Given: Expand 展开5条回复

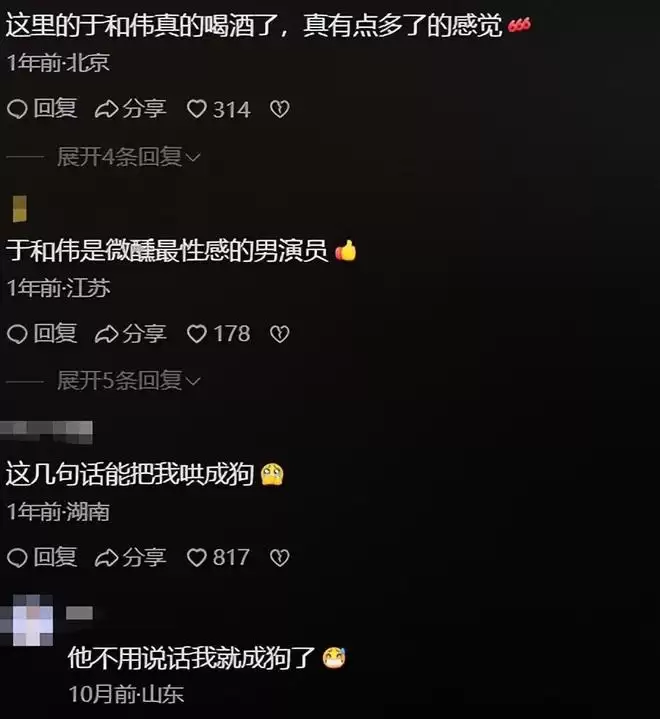Looking at the screenshot, I should [x=128, y=380].
